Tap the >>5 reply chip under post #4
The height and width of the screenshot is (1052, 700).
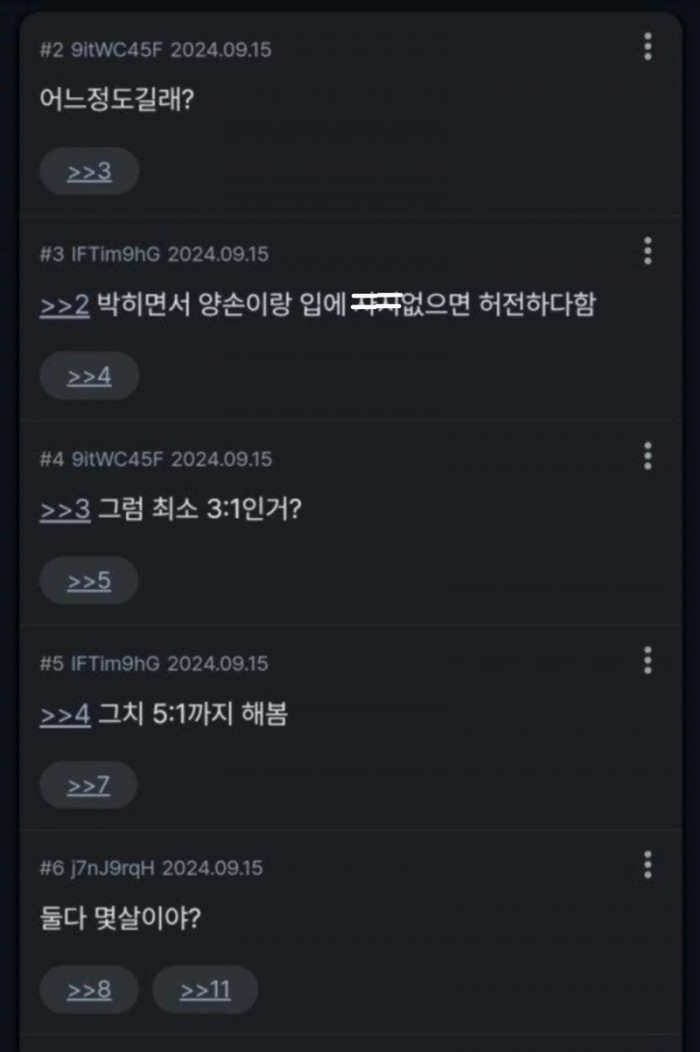89,581
